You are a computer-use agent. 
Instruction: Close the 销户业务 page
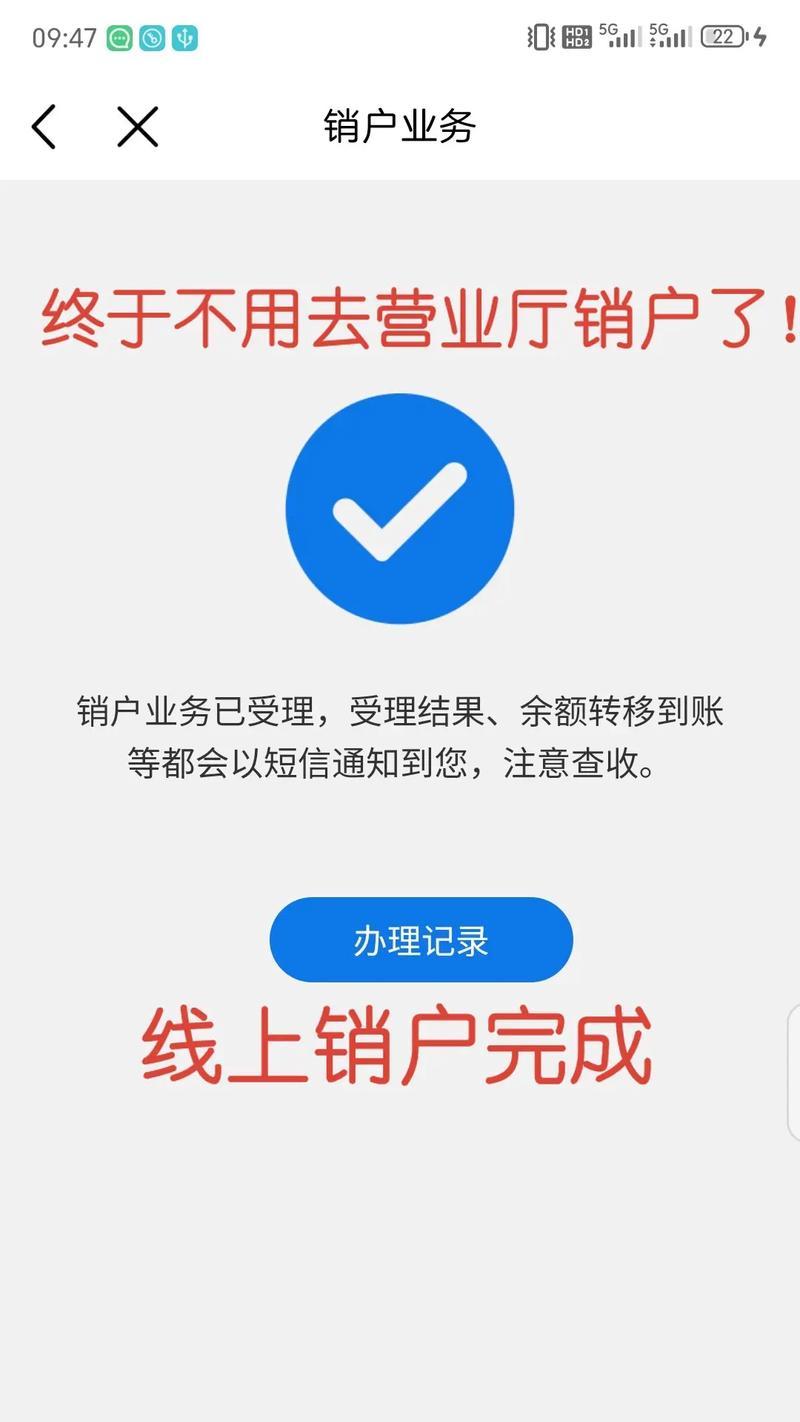click(x=137, y=127)
